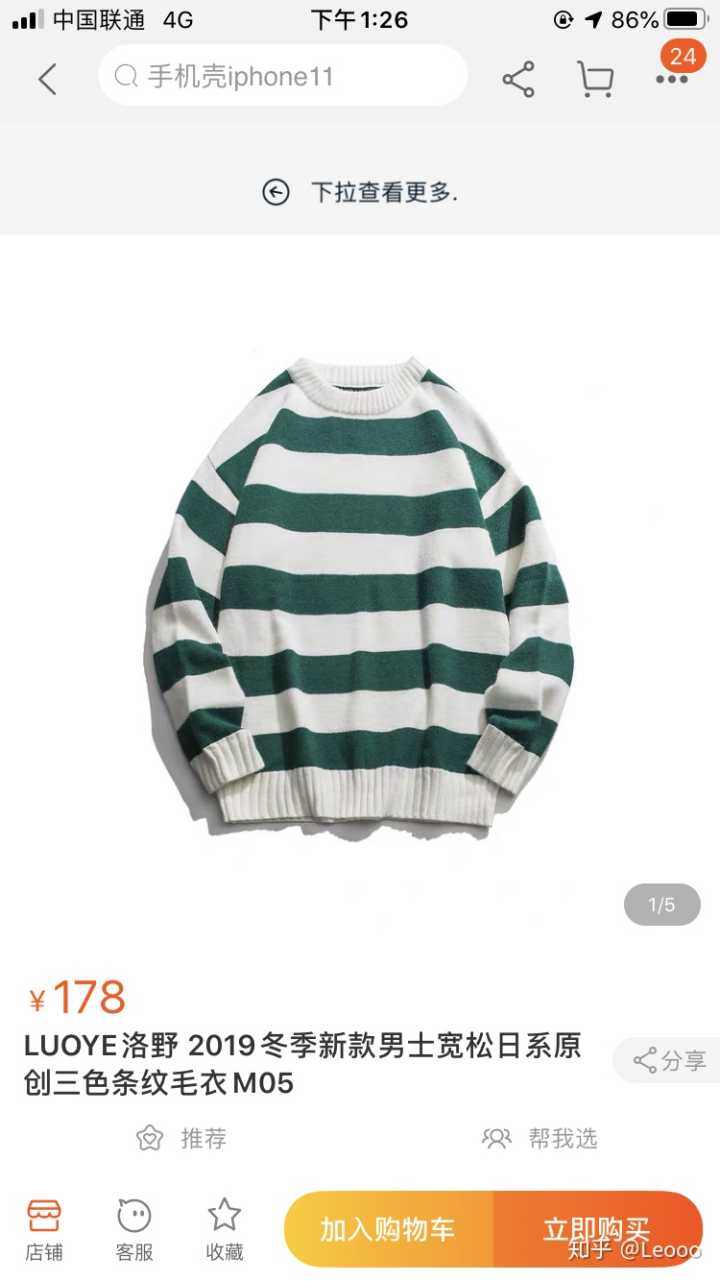
Task: Open the overflow menu with badge 24
Action: pos(672,78)
